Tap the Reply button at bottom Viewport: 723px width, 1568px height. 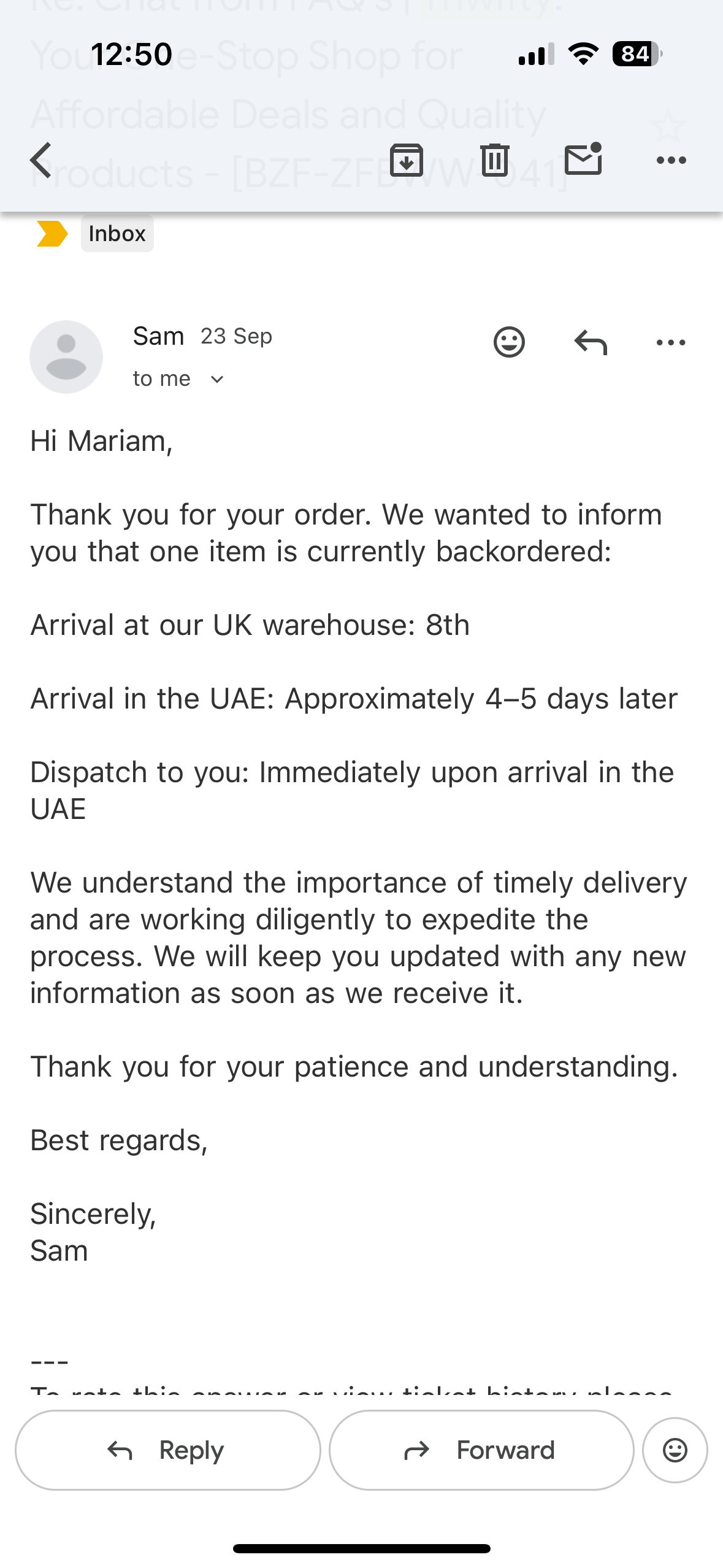[x=167, y=1450]
